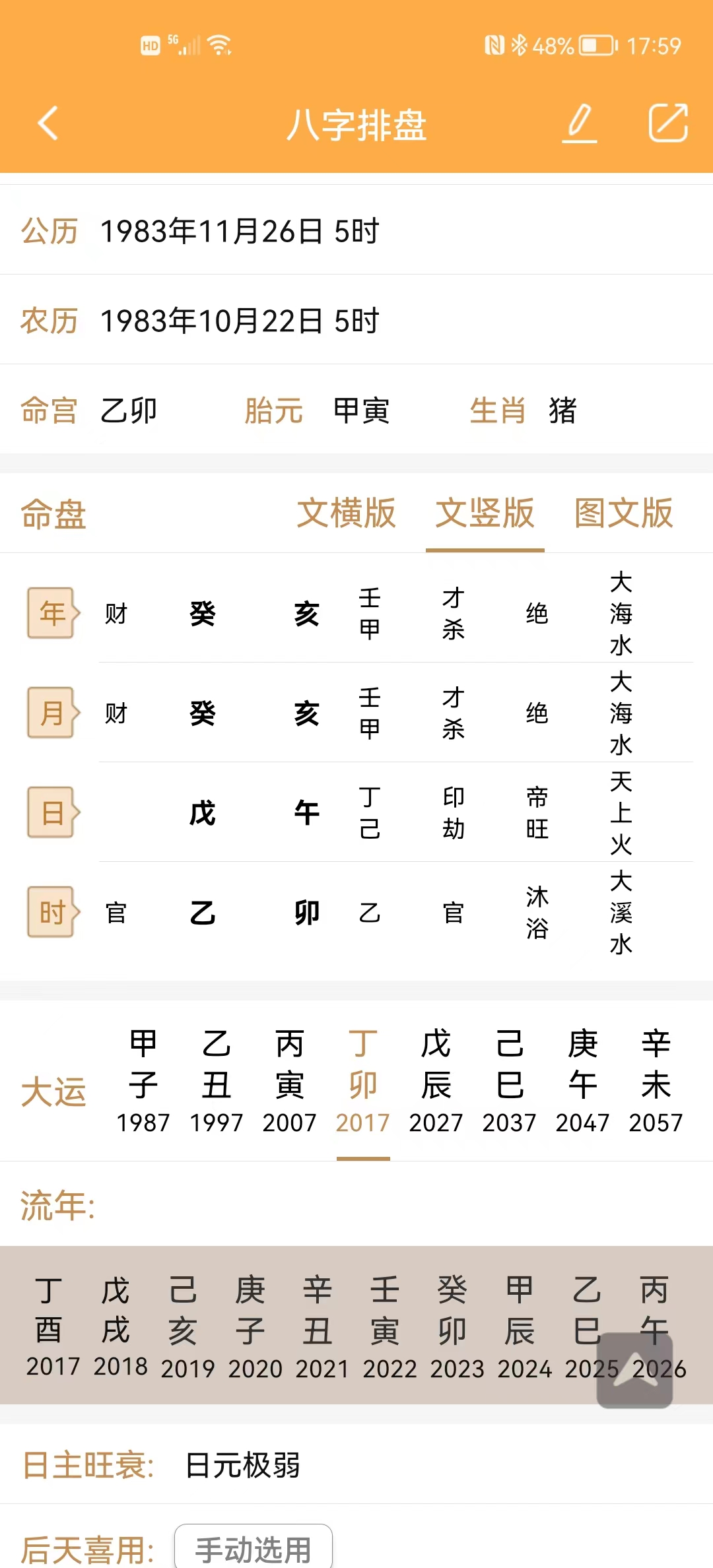Switch to the 戊辰 2027 大运 period
The image size is (713, 1568).
[436, 1082]
